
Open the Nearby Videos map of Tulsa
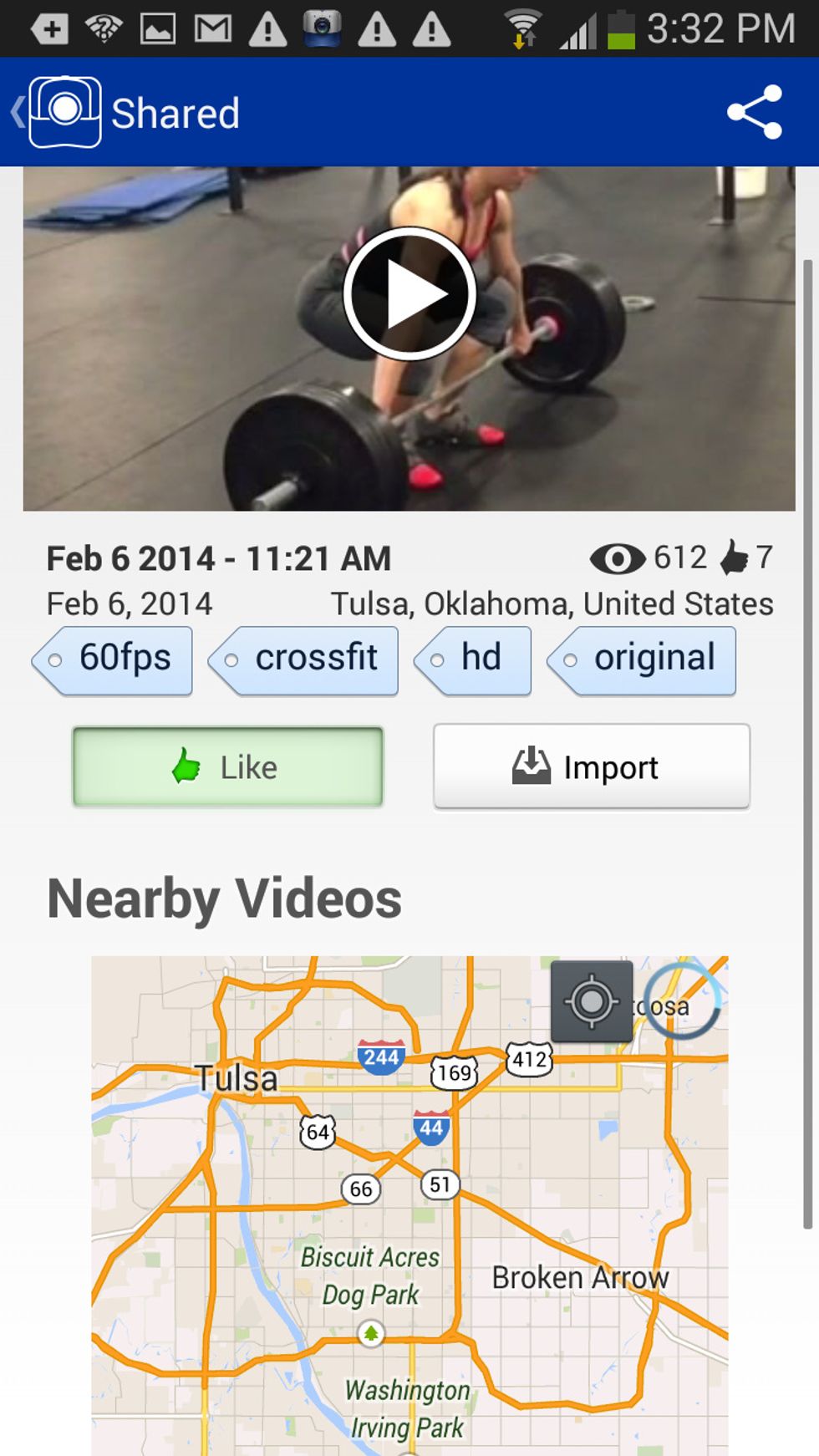pyautogui.click(x=409, y=1204)
